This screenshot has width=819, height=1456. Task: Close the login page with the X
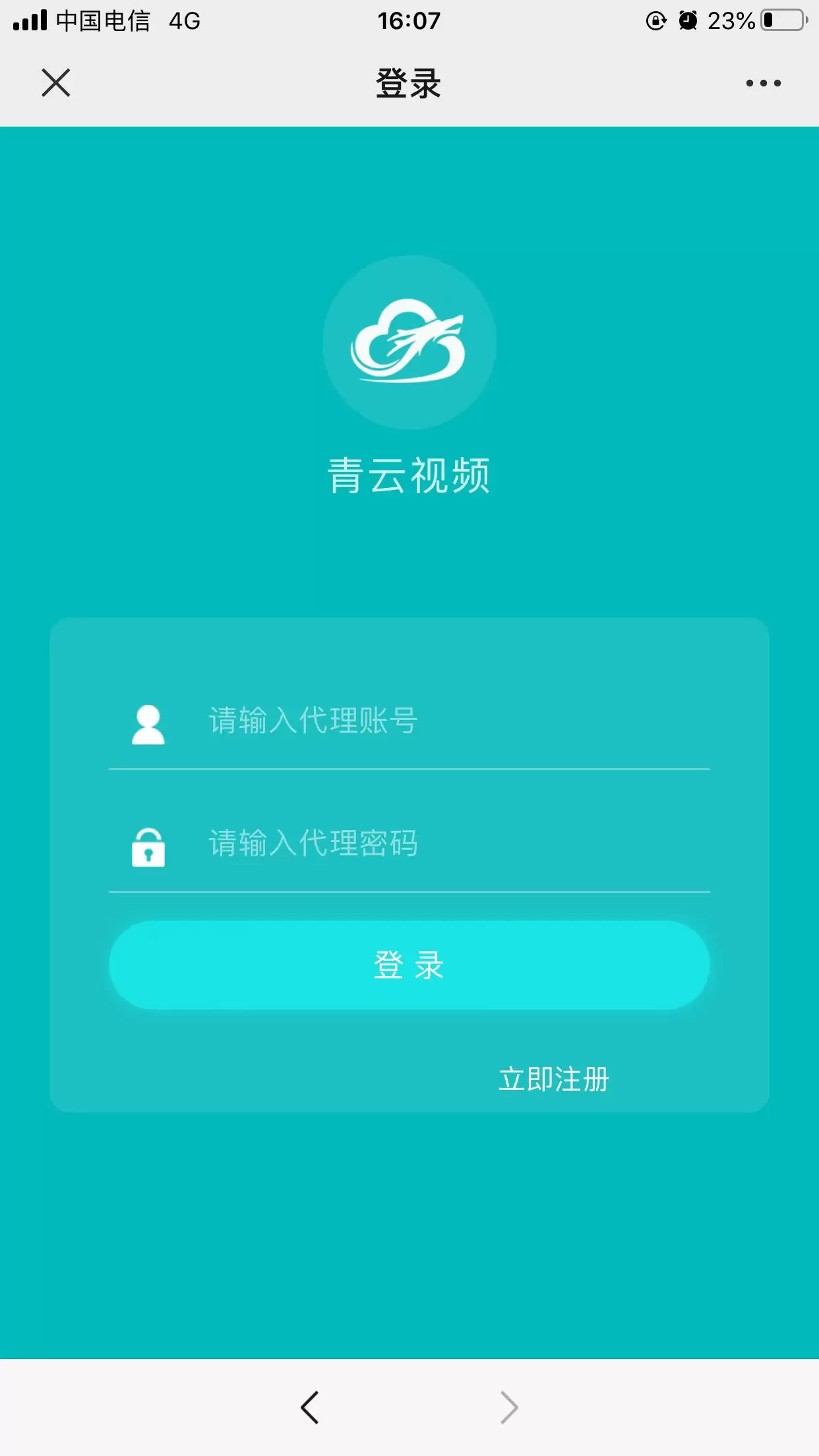coord(56,83)
